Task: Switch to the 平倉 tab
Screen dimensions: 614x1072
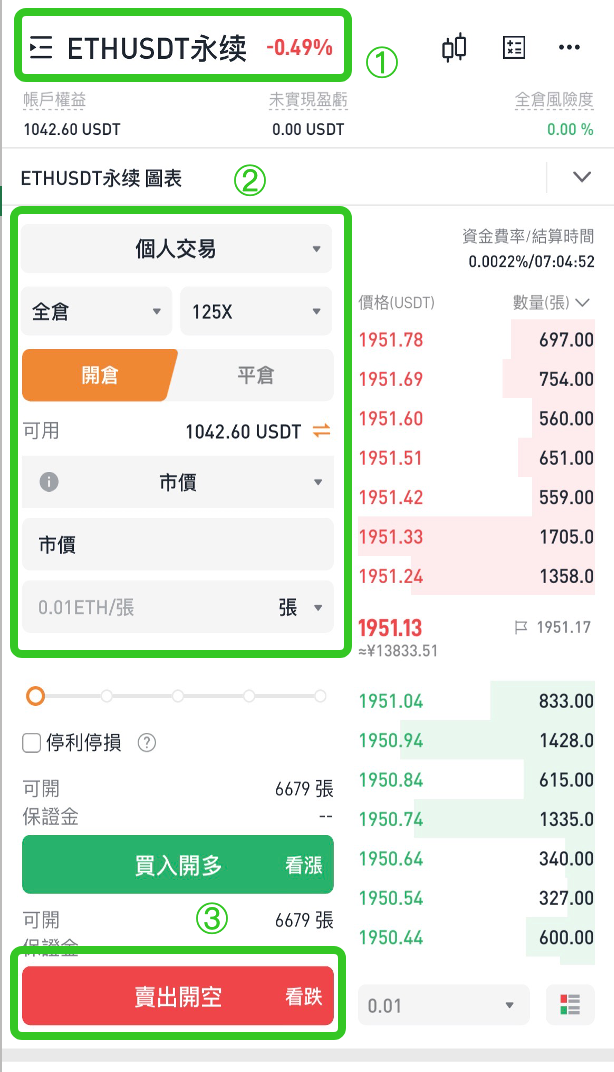Action: pyautogui.click(x=255, y=375)
